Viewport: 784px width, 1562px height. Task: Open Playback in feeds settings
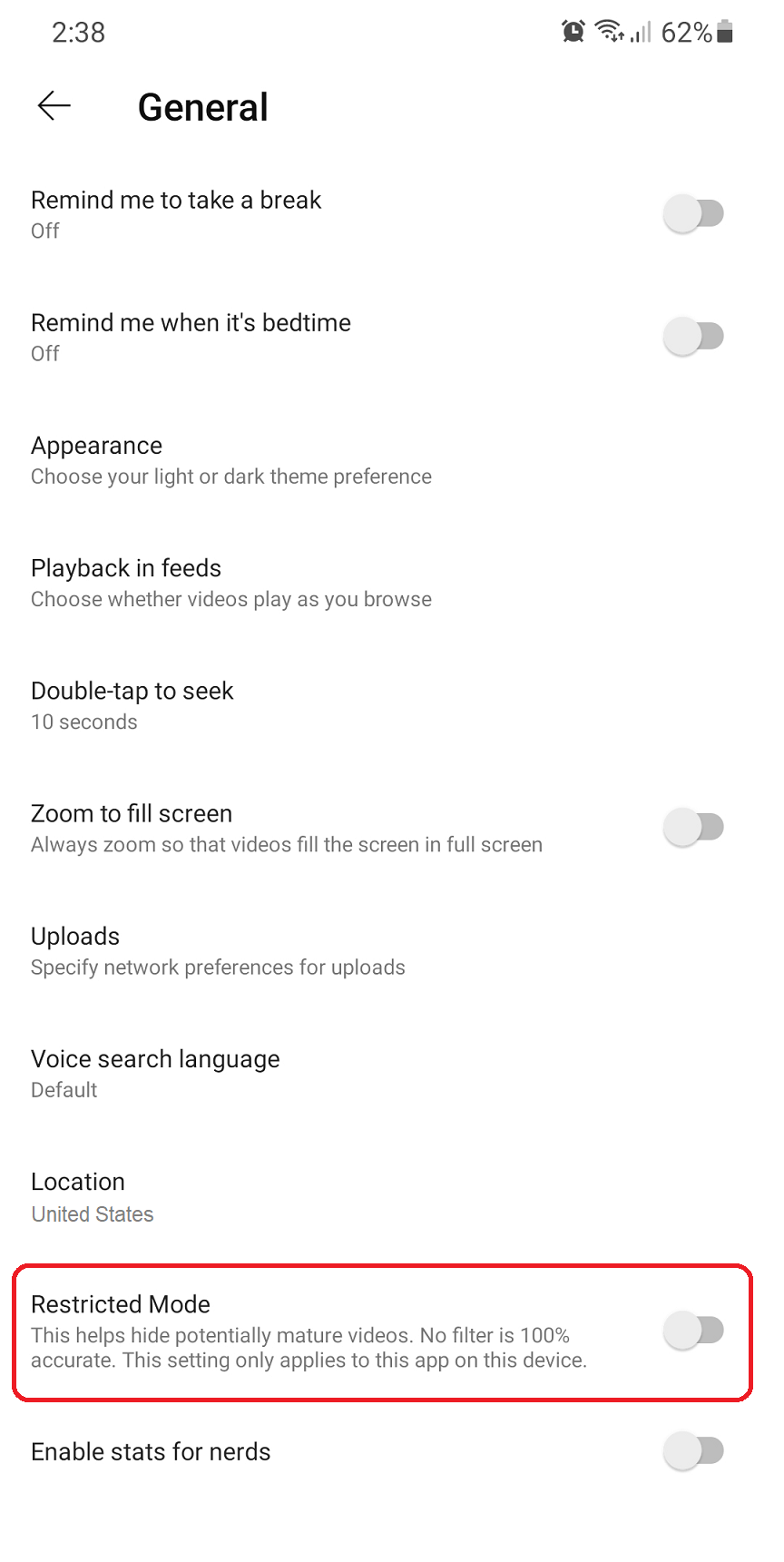(x=126, y=568)
